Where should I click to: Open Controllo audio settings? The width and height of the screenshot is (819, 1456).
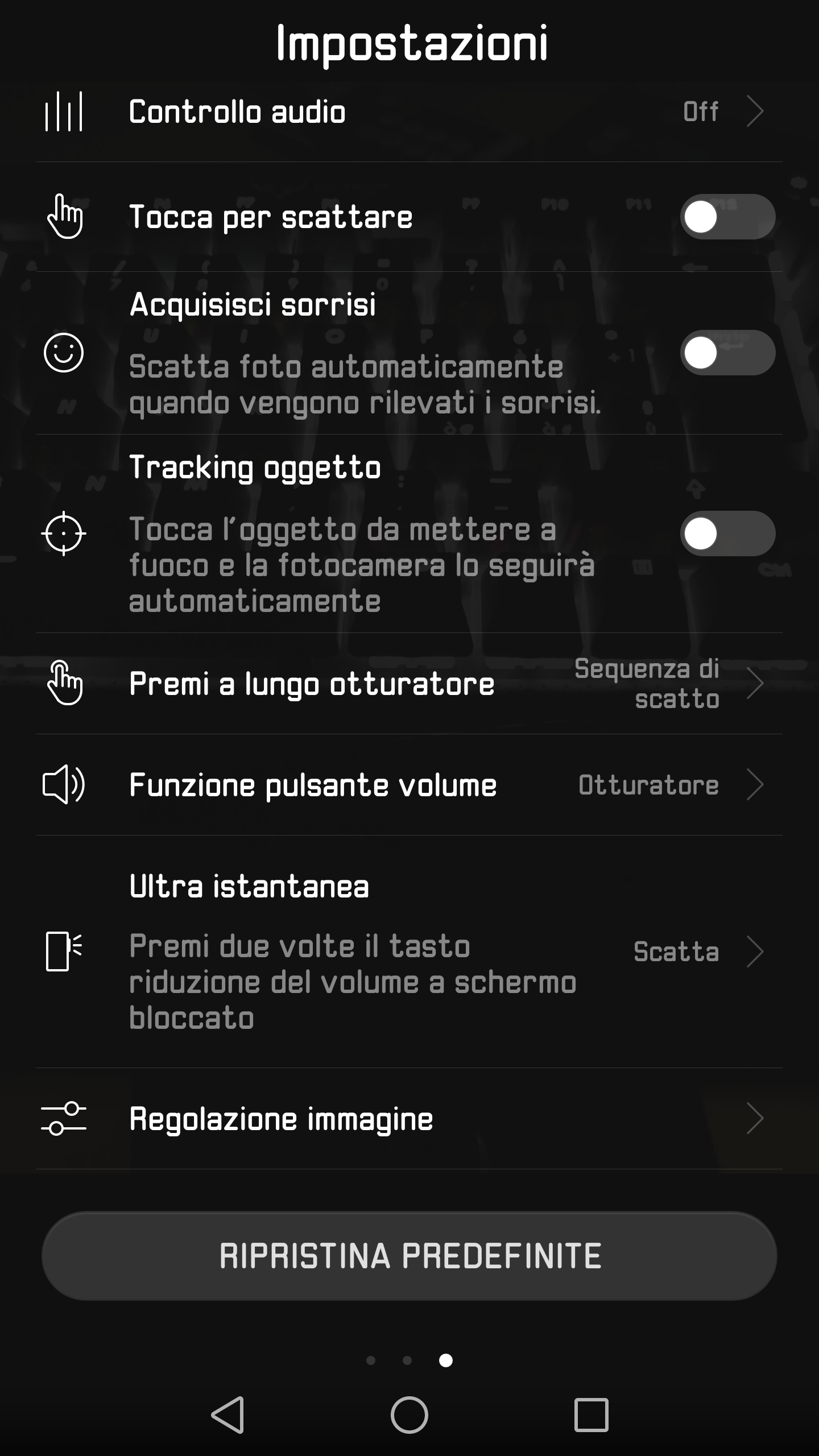tap(409, 111)
